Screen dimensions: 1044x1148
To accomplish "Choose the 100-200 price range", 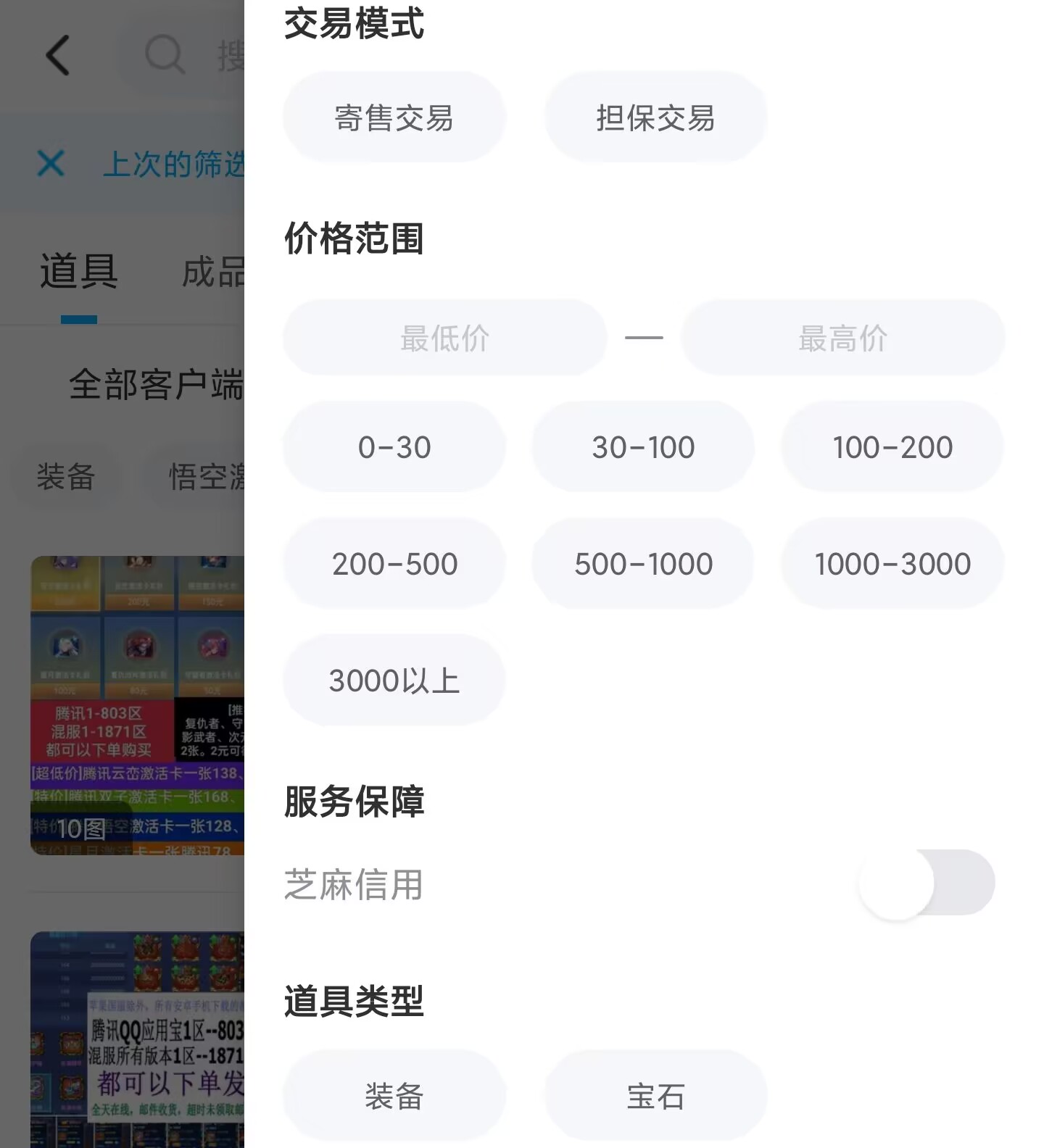I will pos(892,447).
